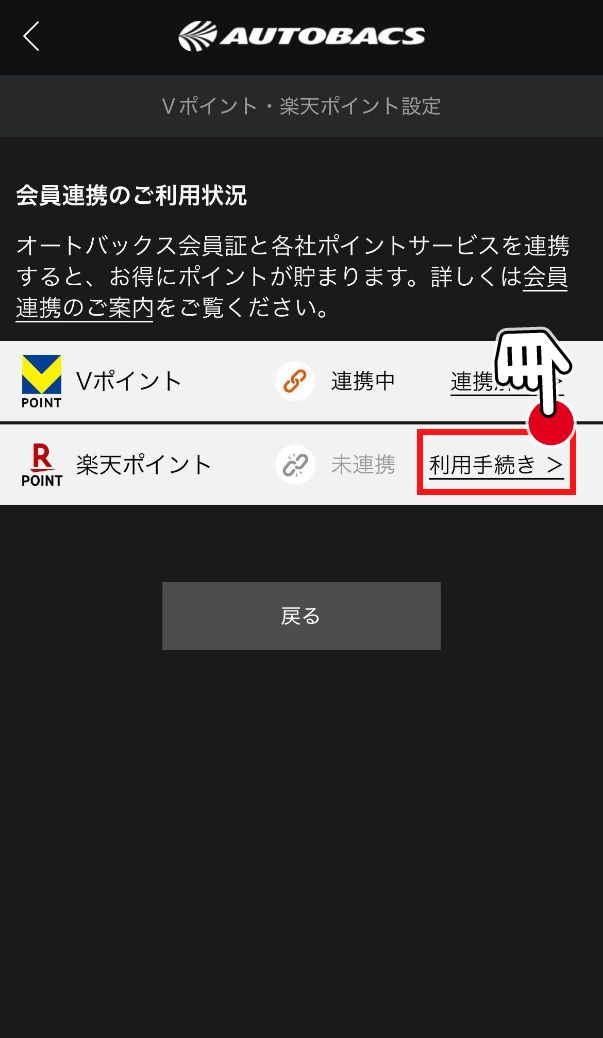
Task: Tap 利用手続き for 楽天ポイント
Action: tap(496, 465)
